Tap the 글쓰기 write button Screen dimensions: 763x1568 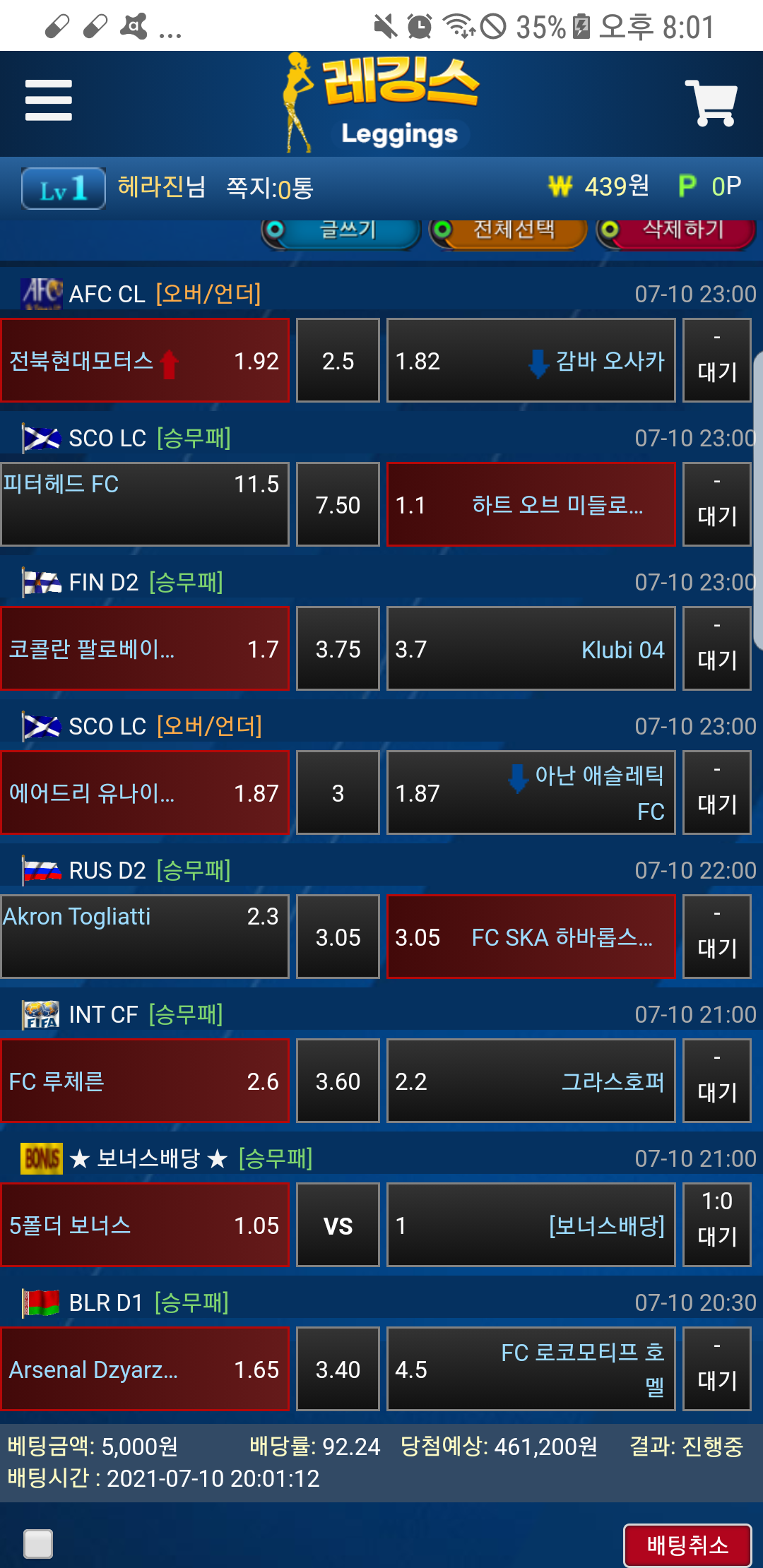click(x=342, y=232)
